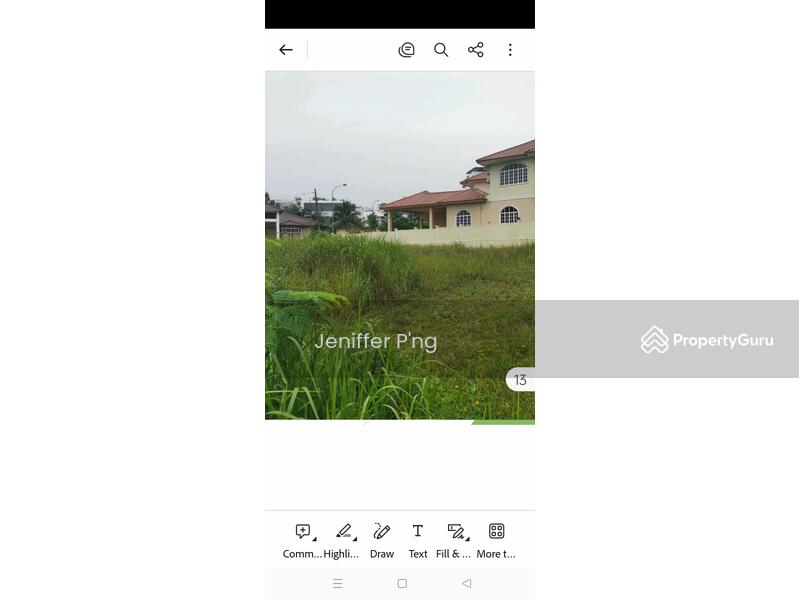
Task: Open recent apps from navigation bar
Action: (338, 583)
